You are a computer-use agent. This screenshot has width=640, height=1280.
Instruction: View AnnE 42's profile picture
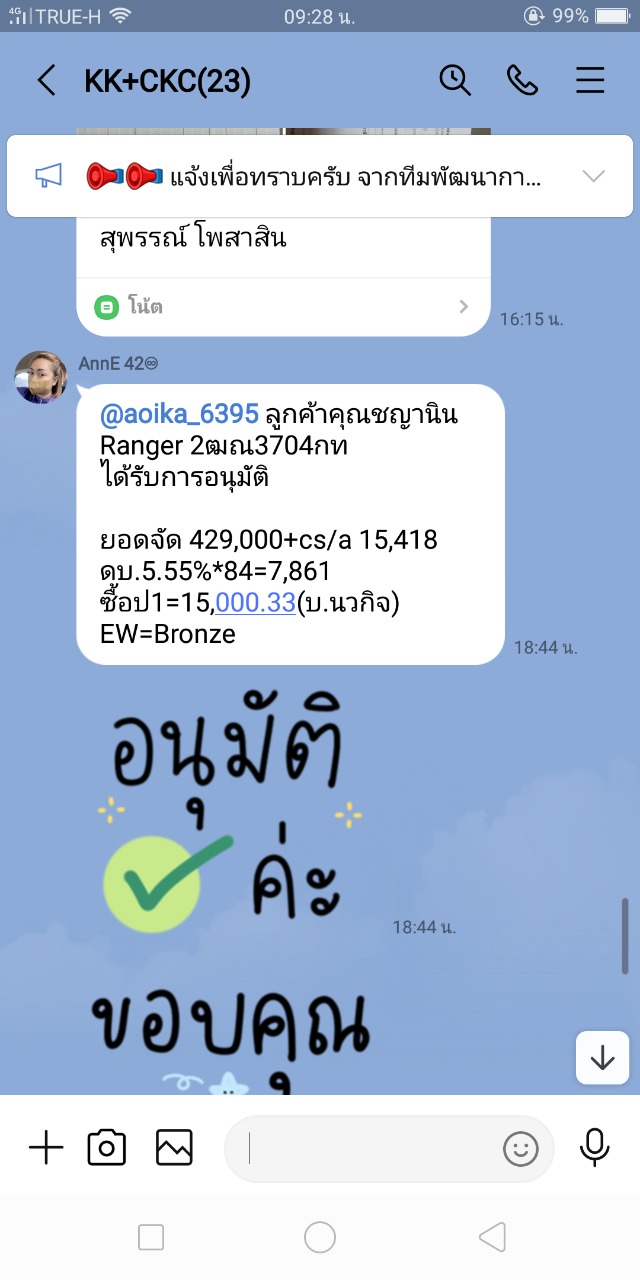(x=41, y=378)
